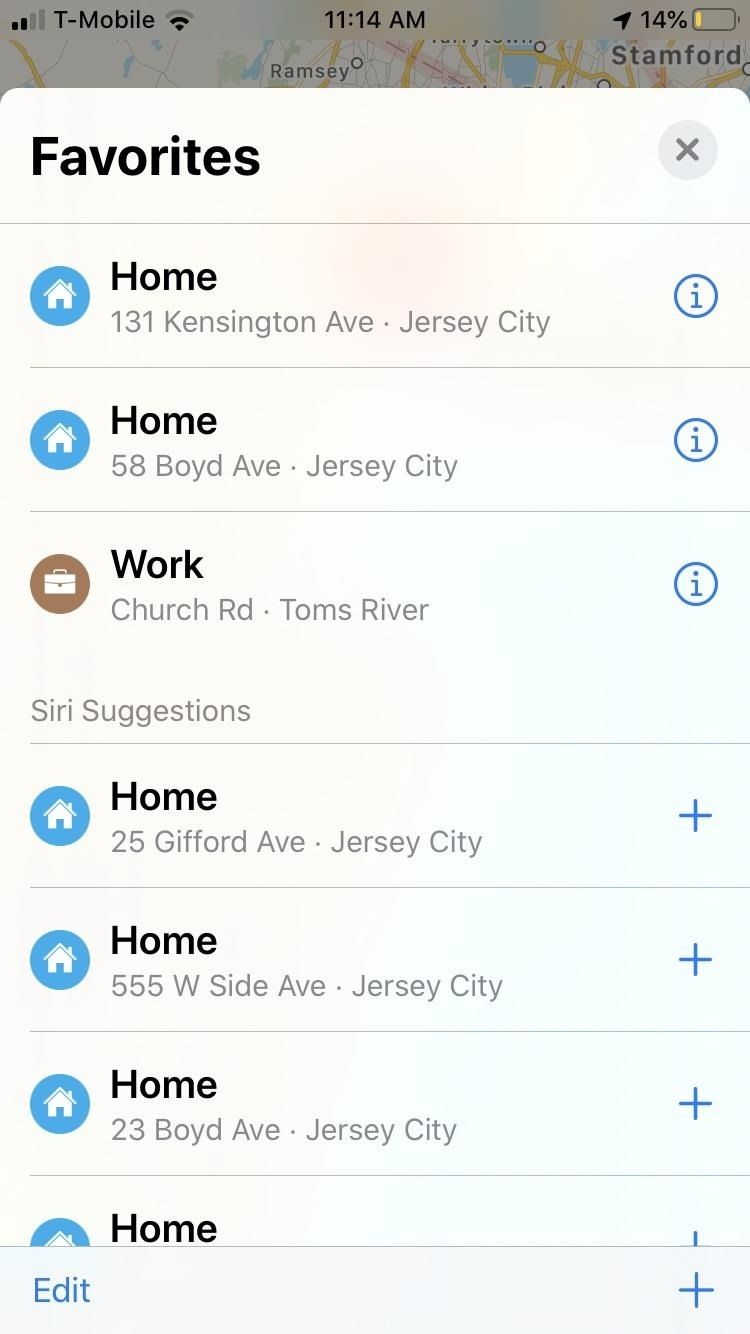Add 25 Gifford Ave to favorites
750x1334 pixels.
tap(695, 815)
